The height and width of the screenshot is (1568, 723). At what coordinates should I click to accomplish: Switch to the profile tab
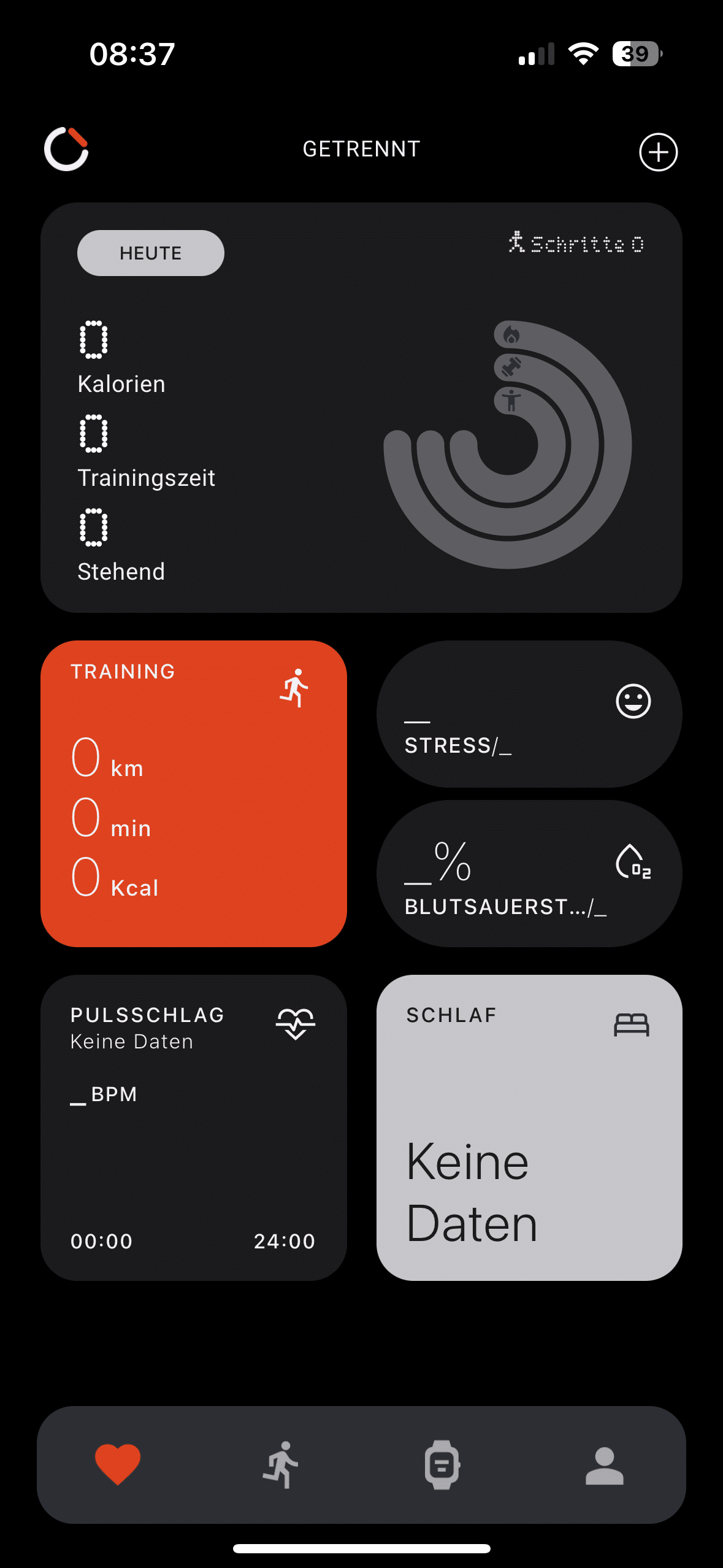[x=604, y=1464]
